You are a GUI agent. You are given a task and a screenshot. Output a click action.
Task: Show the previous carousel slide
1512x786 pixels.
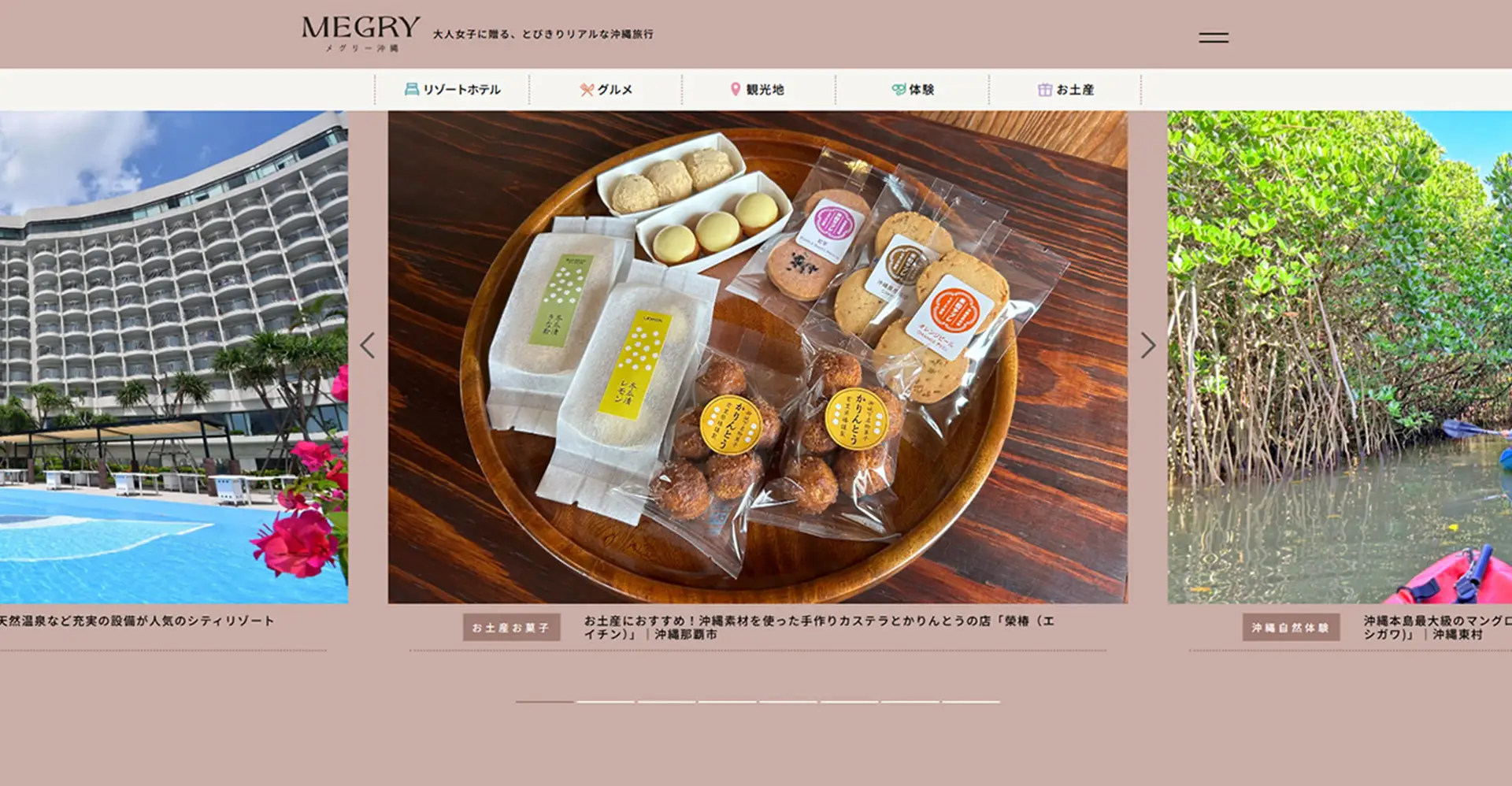point(367,345)
